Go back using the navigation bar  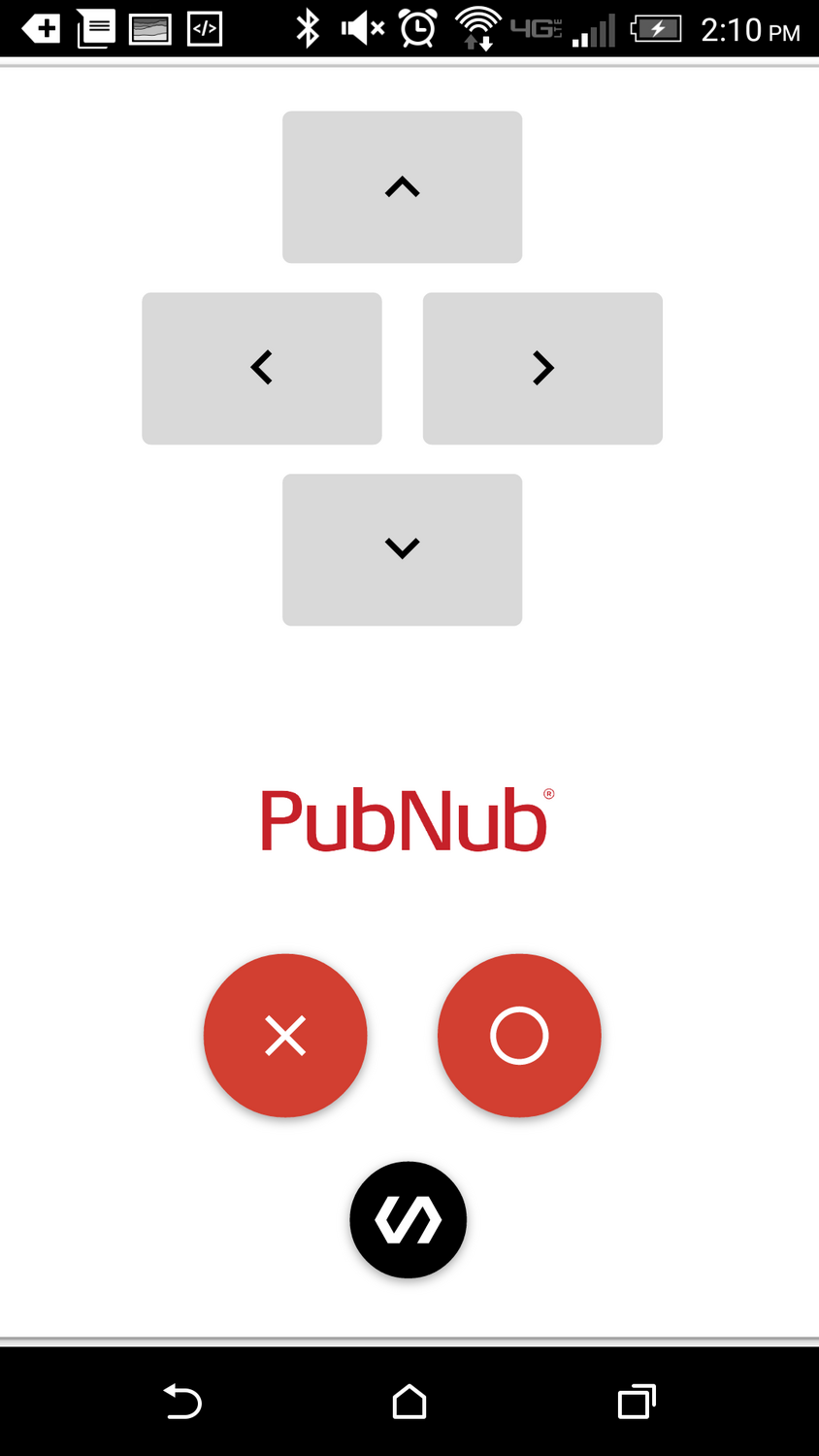[182, 1403]
